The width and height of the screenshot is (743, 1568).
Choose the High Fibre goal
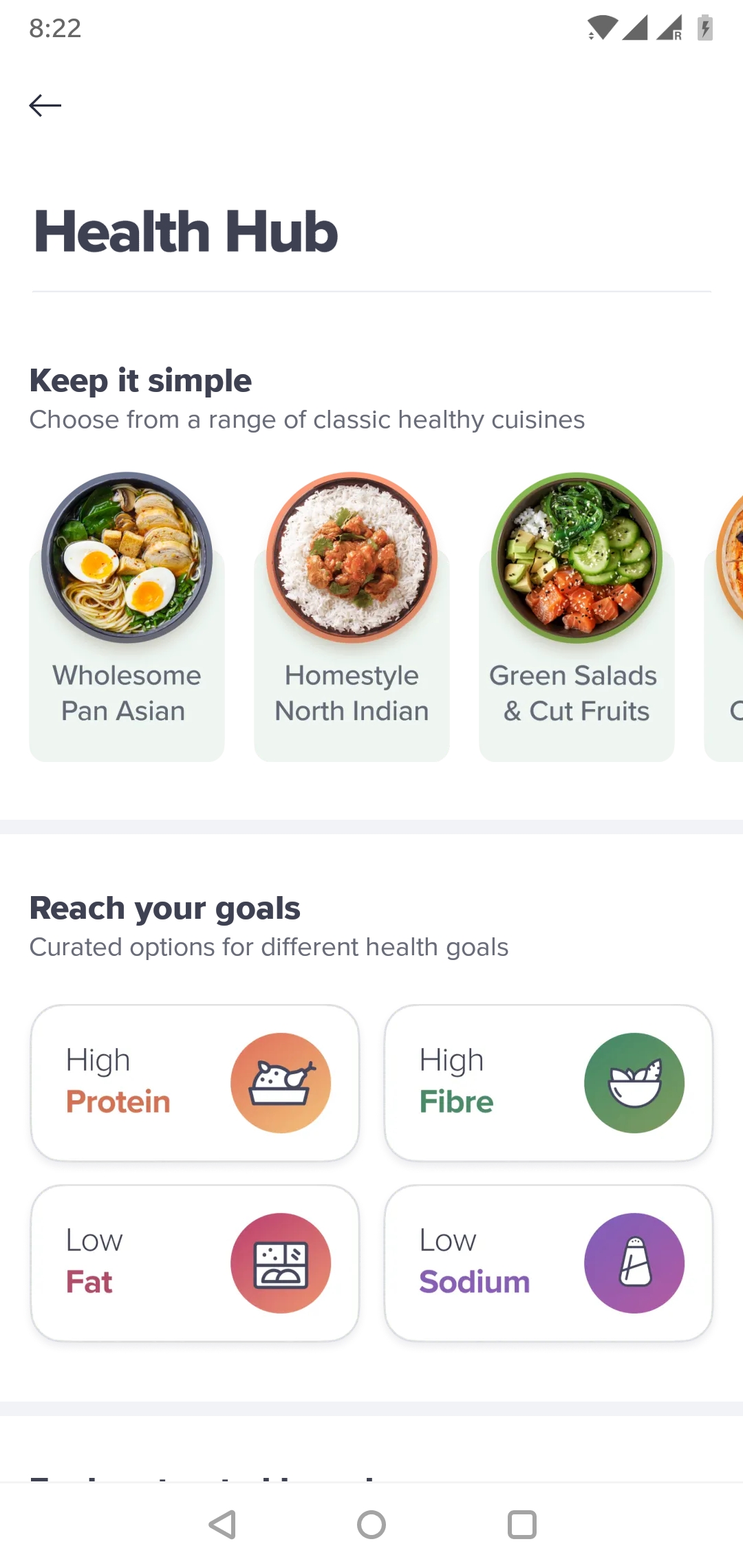pyautogui.click(x=548, y=1082)
